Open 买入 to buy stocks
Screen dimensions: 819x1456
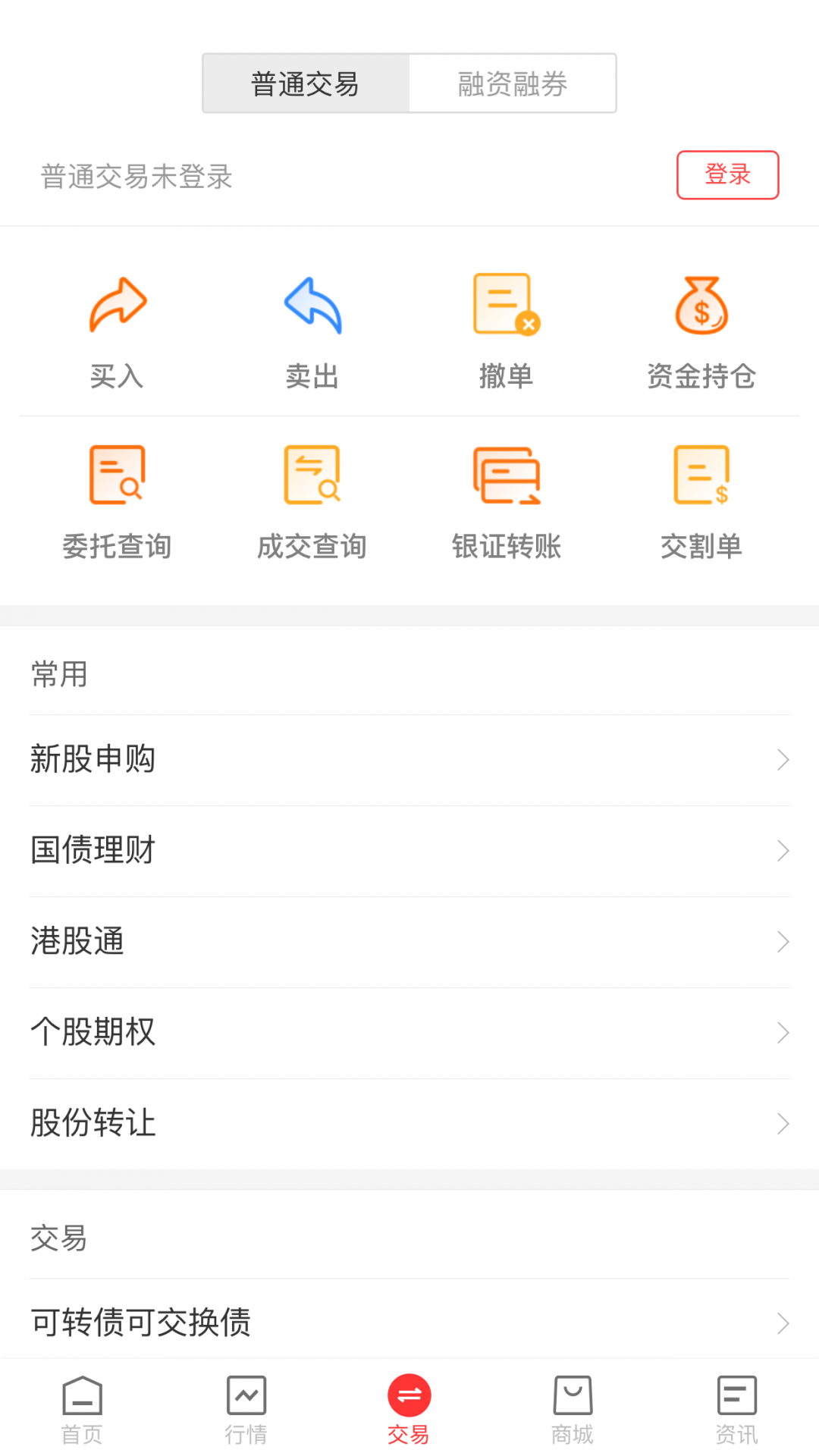(x=117, y=332)
